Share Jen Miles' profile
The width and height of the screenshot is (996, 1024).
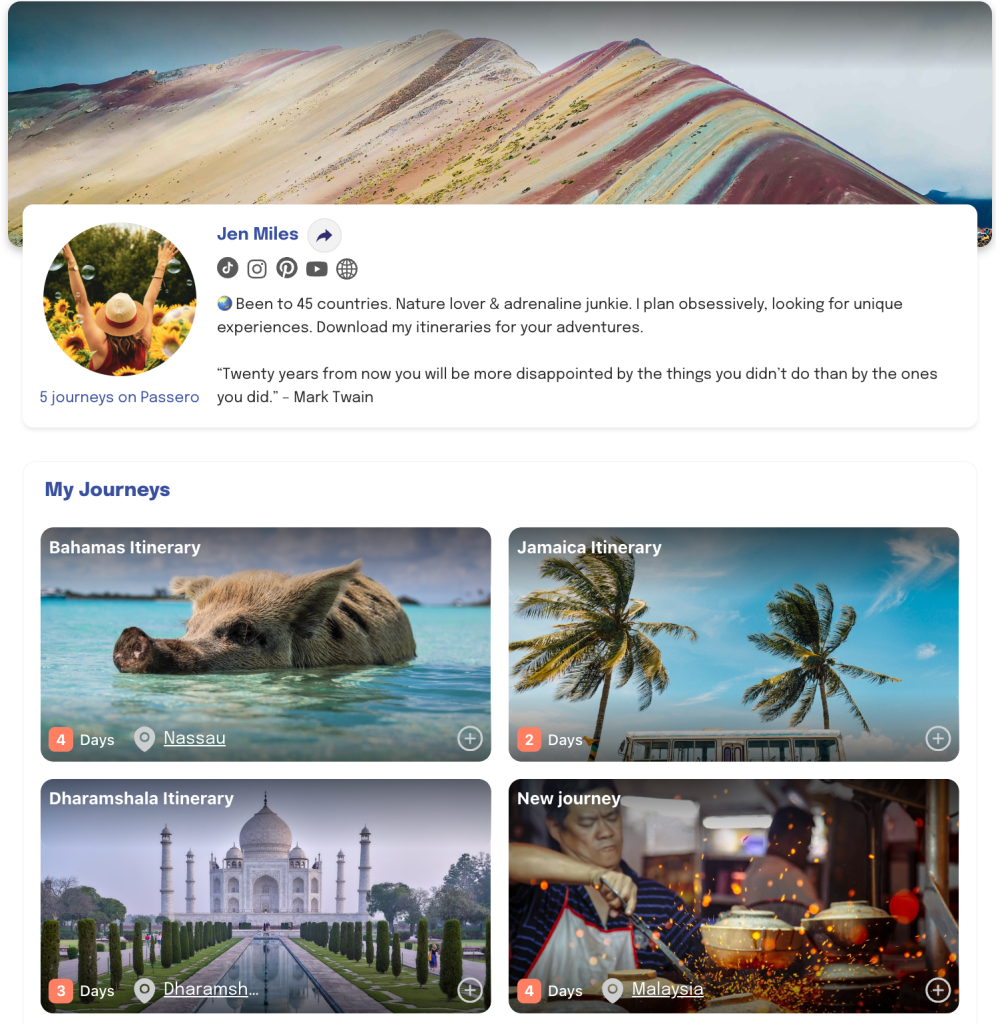click(x=324, y=236)
